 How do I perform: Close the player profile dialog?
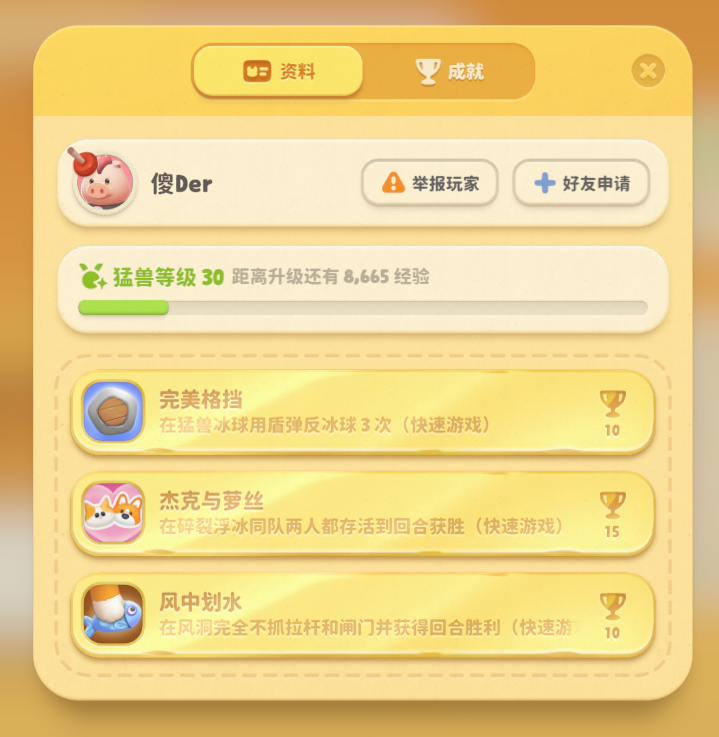tap(648, 70)
